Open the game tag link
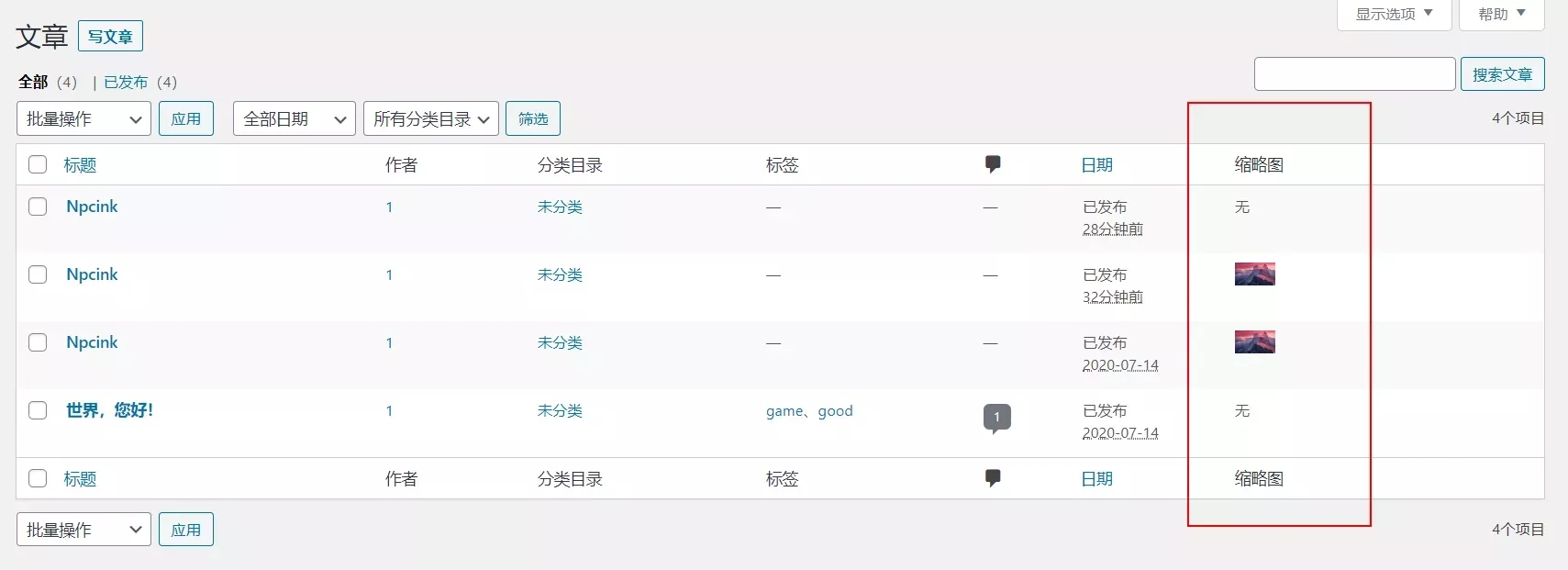 click(x=784, y=411)
